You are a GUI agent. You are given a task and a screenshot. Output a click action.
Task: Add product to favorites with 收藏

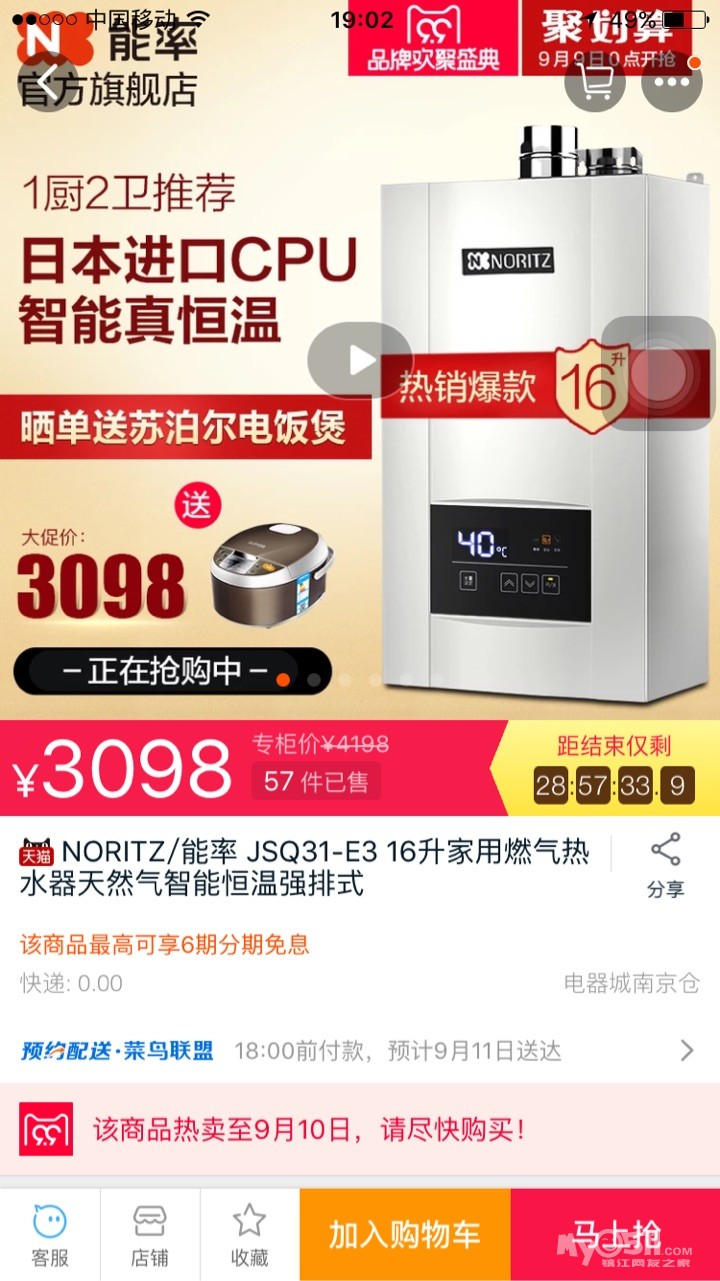tap(250, 1236)
